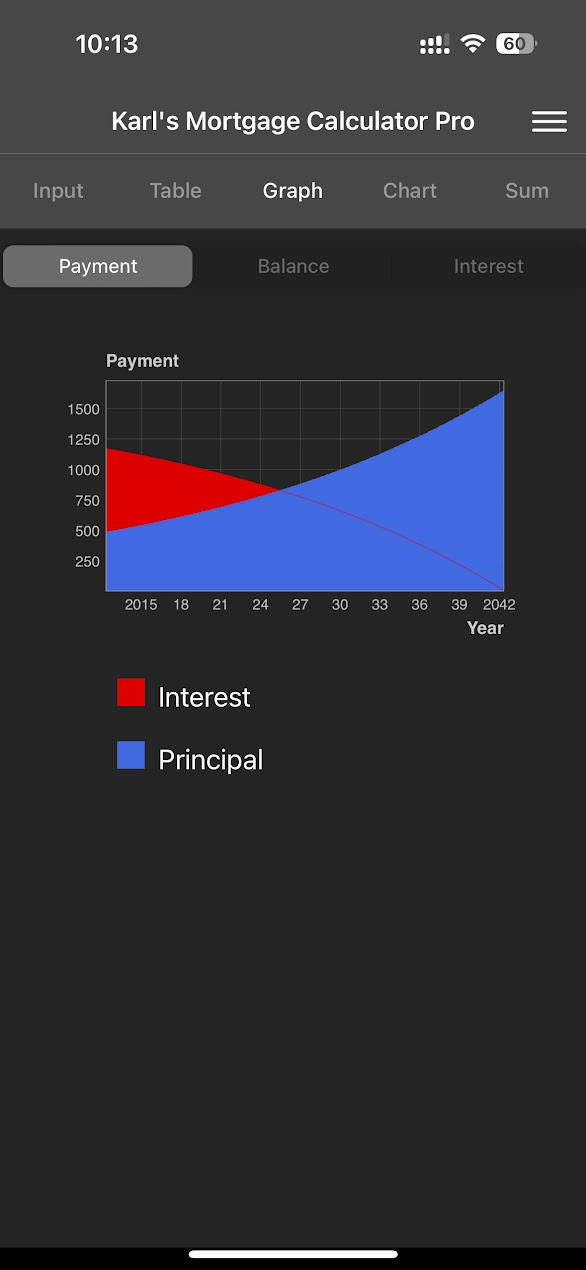Select the Graph tab

coord(293,191)
